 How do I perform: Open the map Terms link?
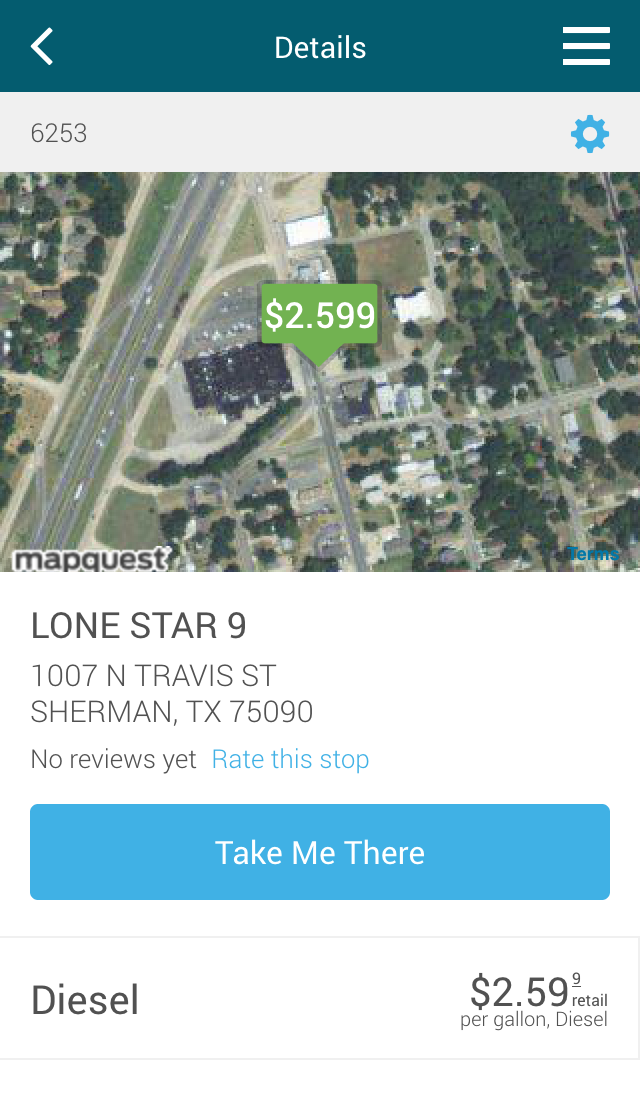pyautogui.click(x=593, y=554)
